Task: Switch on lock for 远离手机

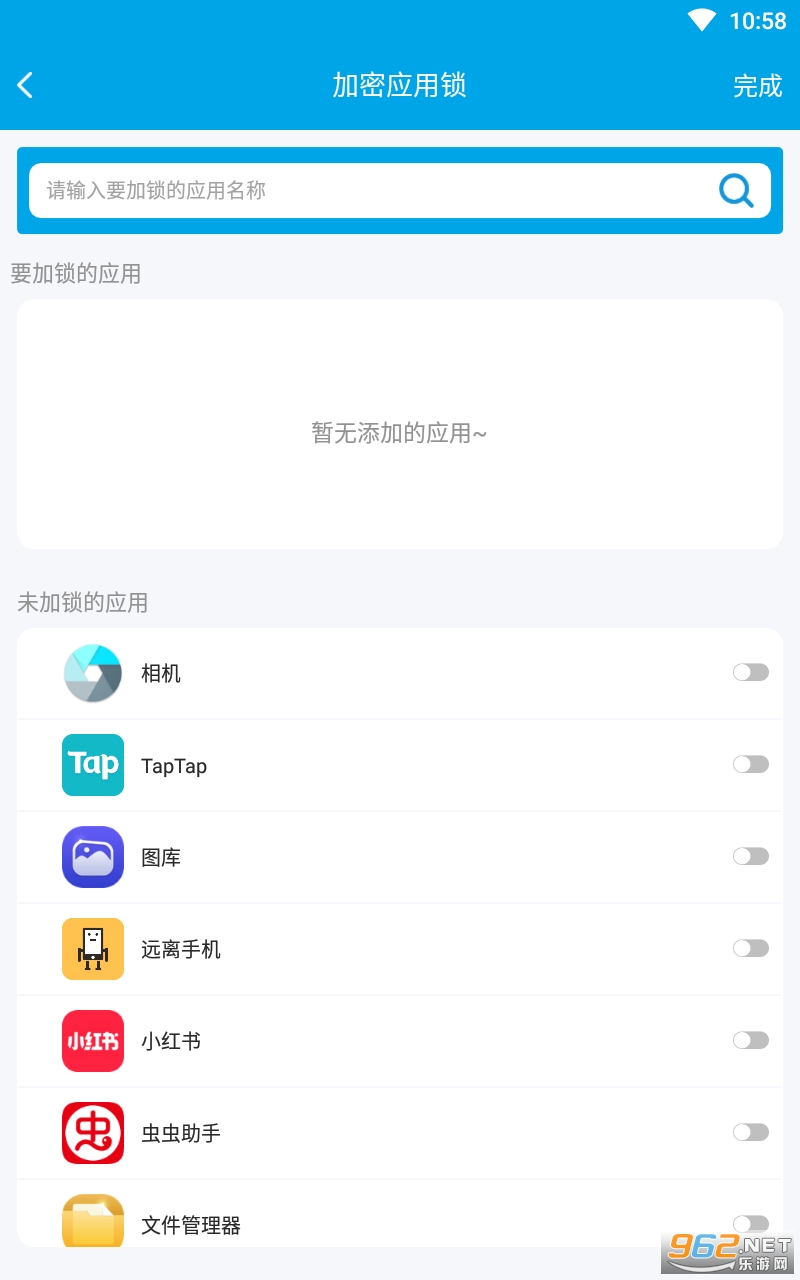Action: (750, 949)
